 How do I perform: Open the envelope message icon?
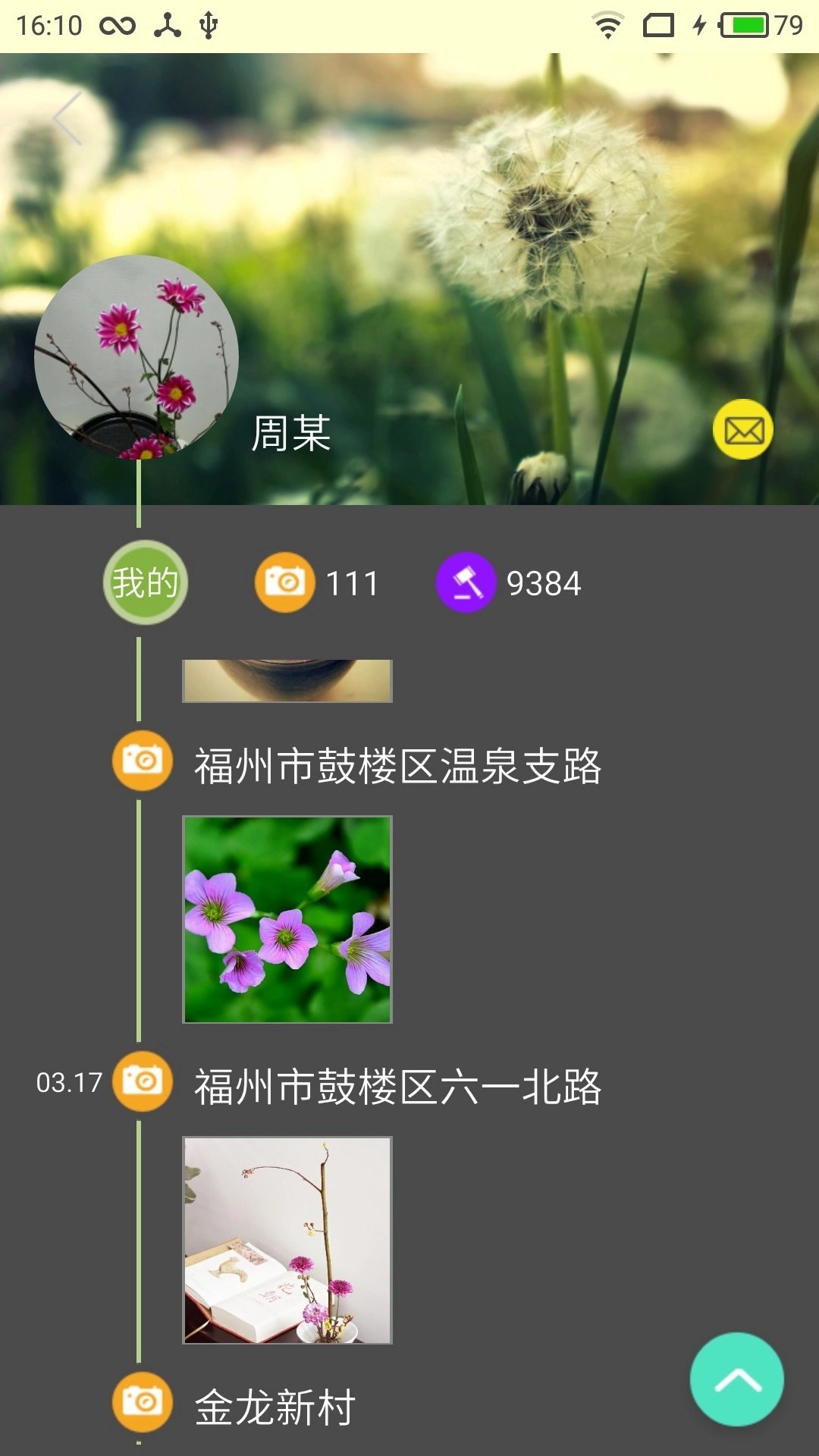coord(742,430)
